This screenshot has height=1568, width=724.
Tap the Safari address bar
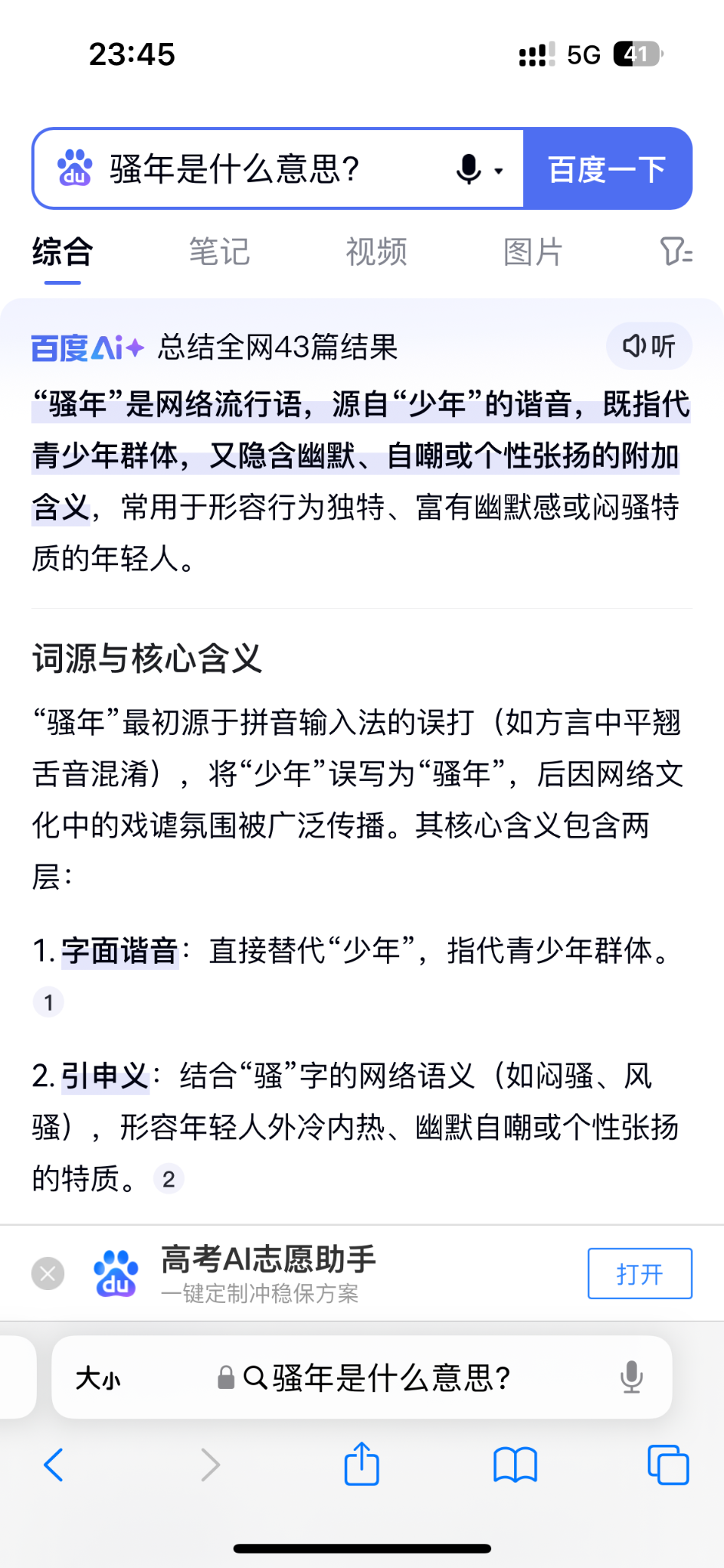(375, 1378)
